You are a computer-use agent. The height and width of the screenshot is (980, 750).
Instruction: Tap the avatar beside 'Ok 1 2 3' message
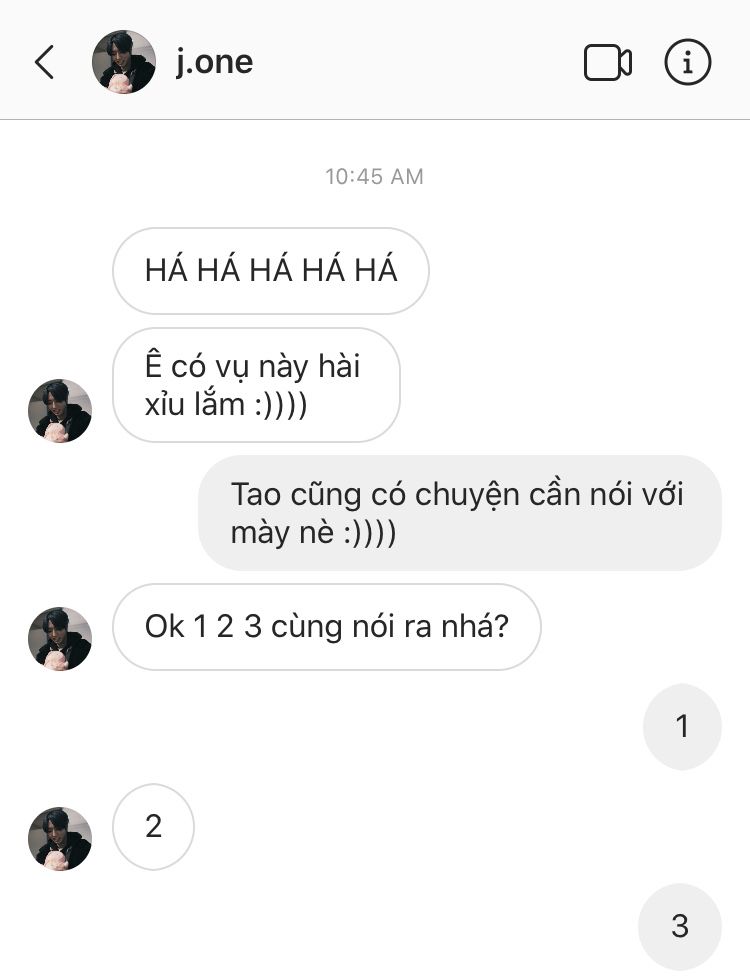(x=60, y=638)
